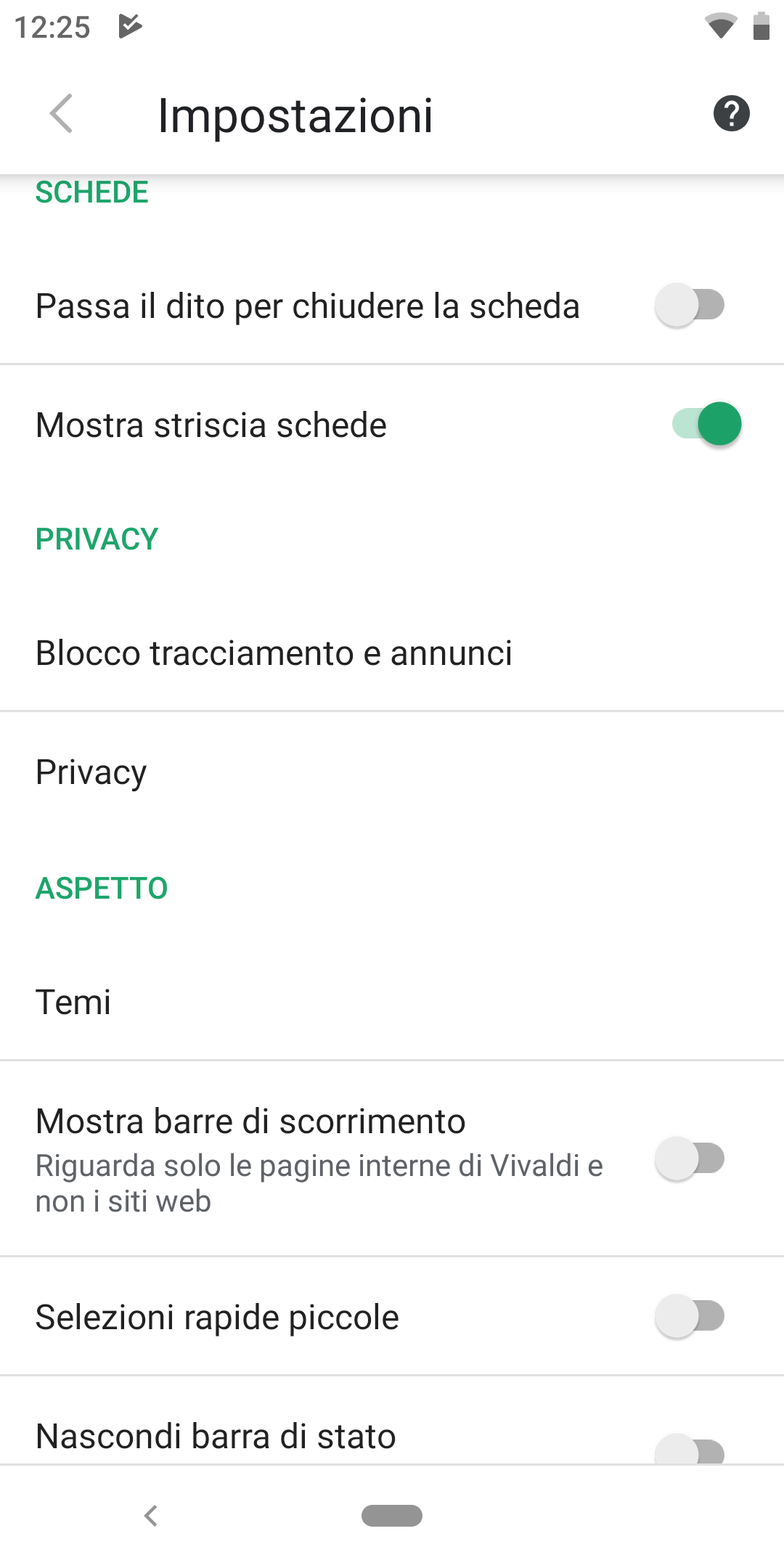Enable Selezioni rapide piccole

690,1316
